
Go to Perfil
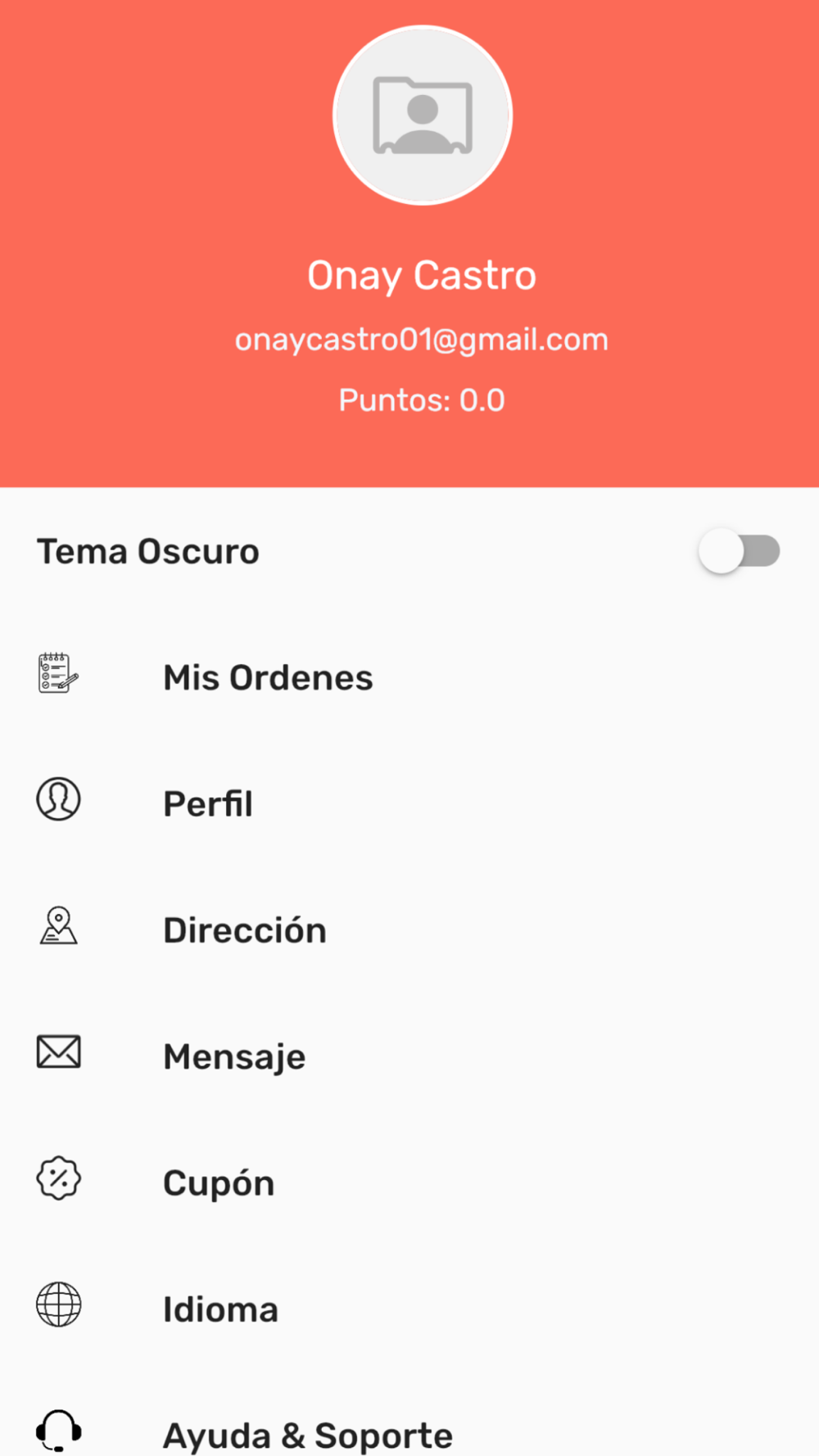409,803
